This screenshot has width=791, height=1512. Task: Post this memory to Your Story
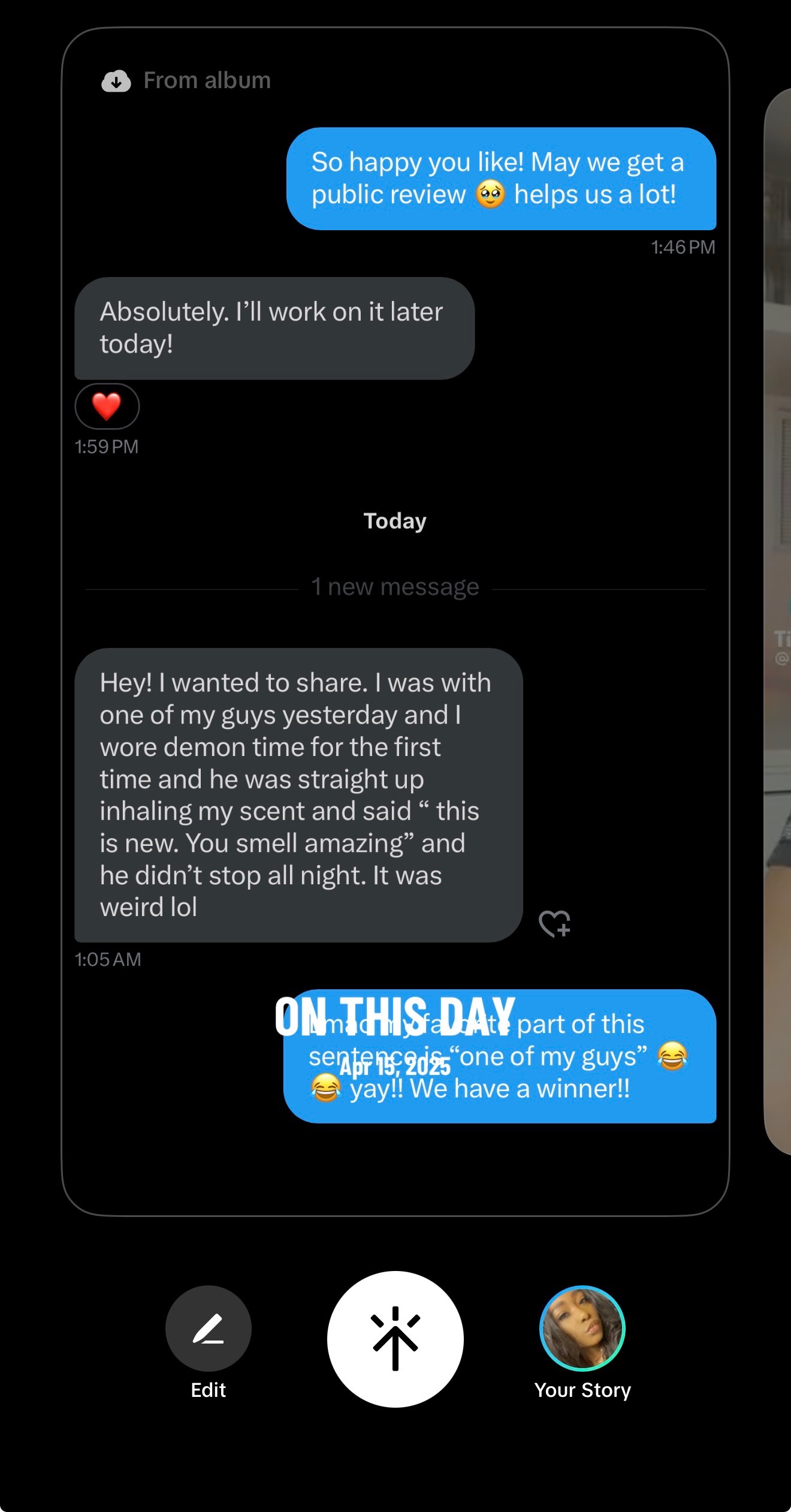582,1328
